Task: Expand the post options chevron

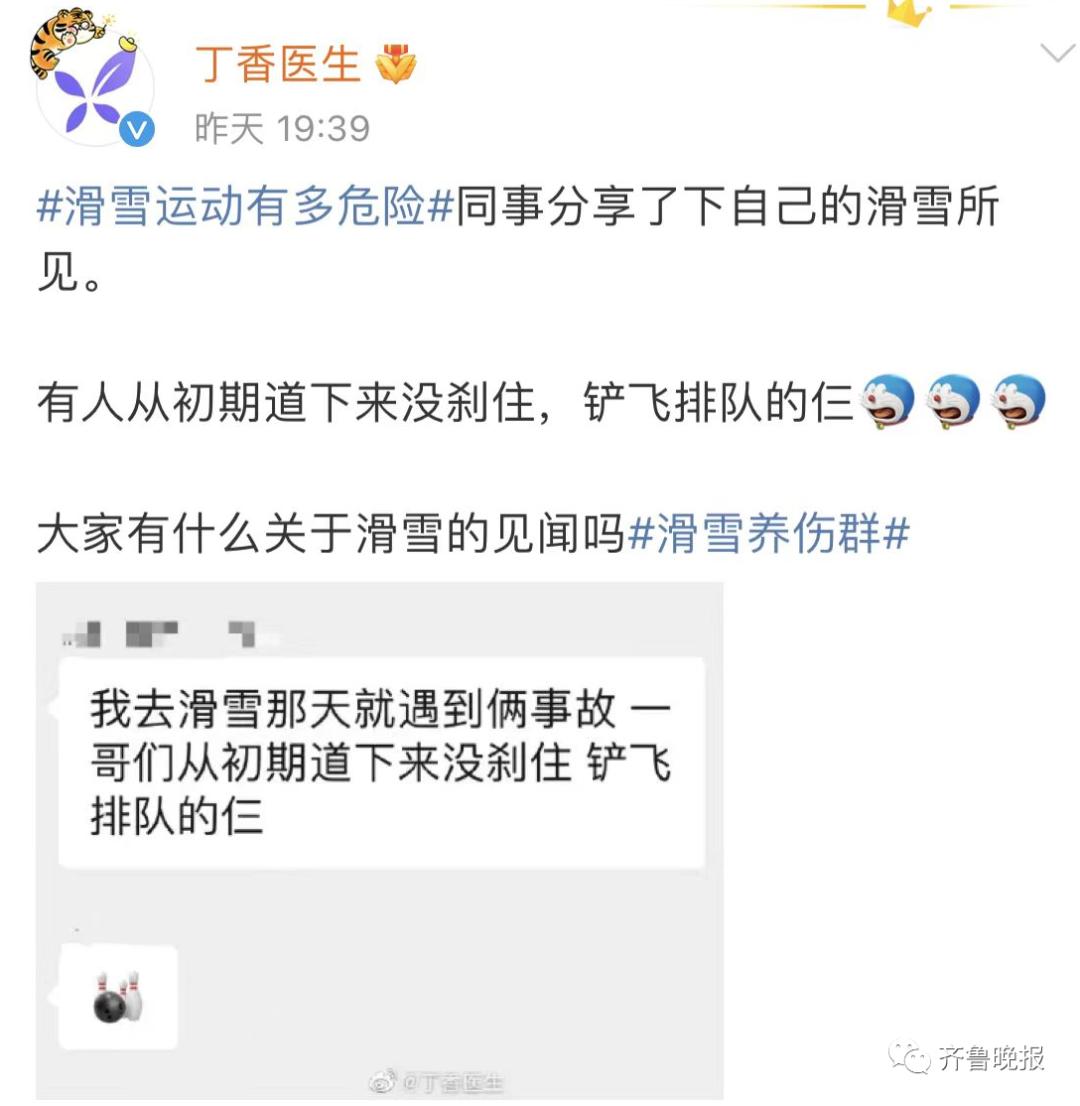Action: coord(1057,53)
